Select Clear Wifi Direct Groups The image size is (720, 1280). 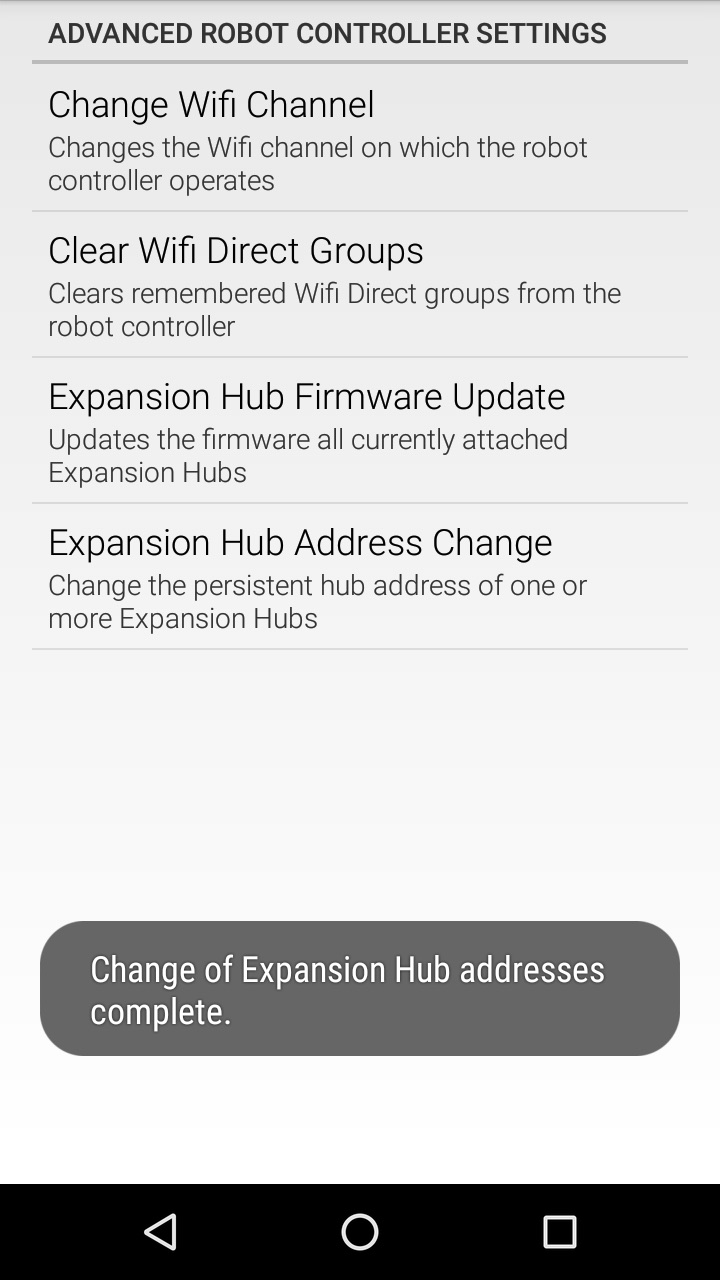[x=359, y=285]
